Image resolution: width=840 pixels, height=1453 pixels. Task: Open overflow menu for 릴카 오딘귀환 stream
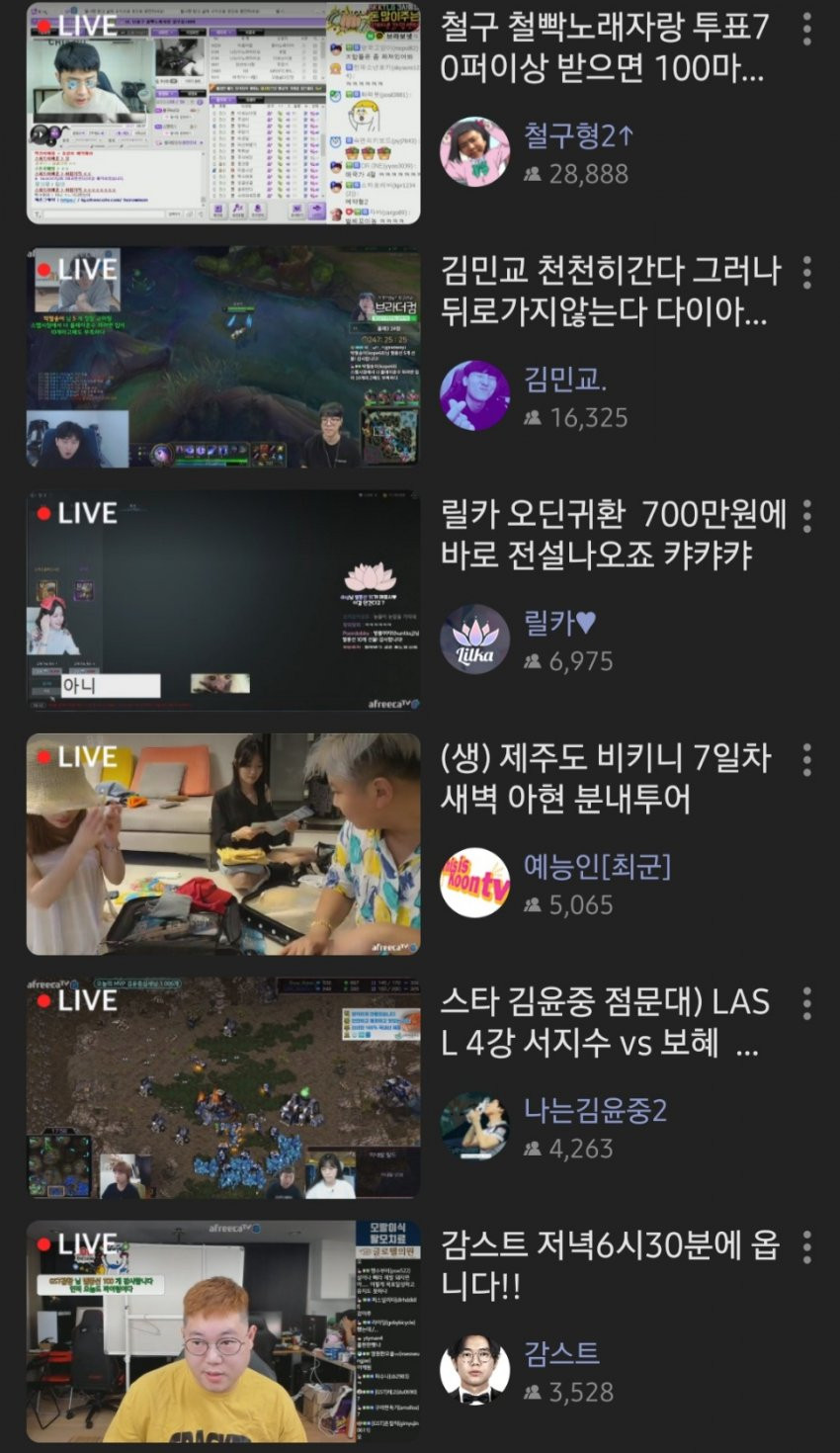(x=807, y=515)
